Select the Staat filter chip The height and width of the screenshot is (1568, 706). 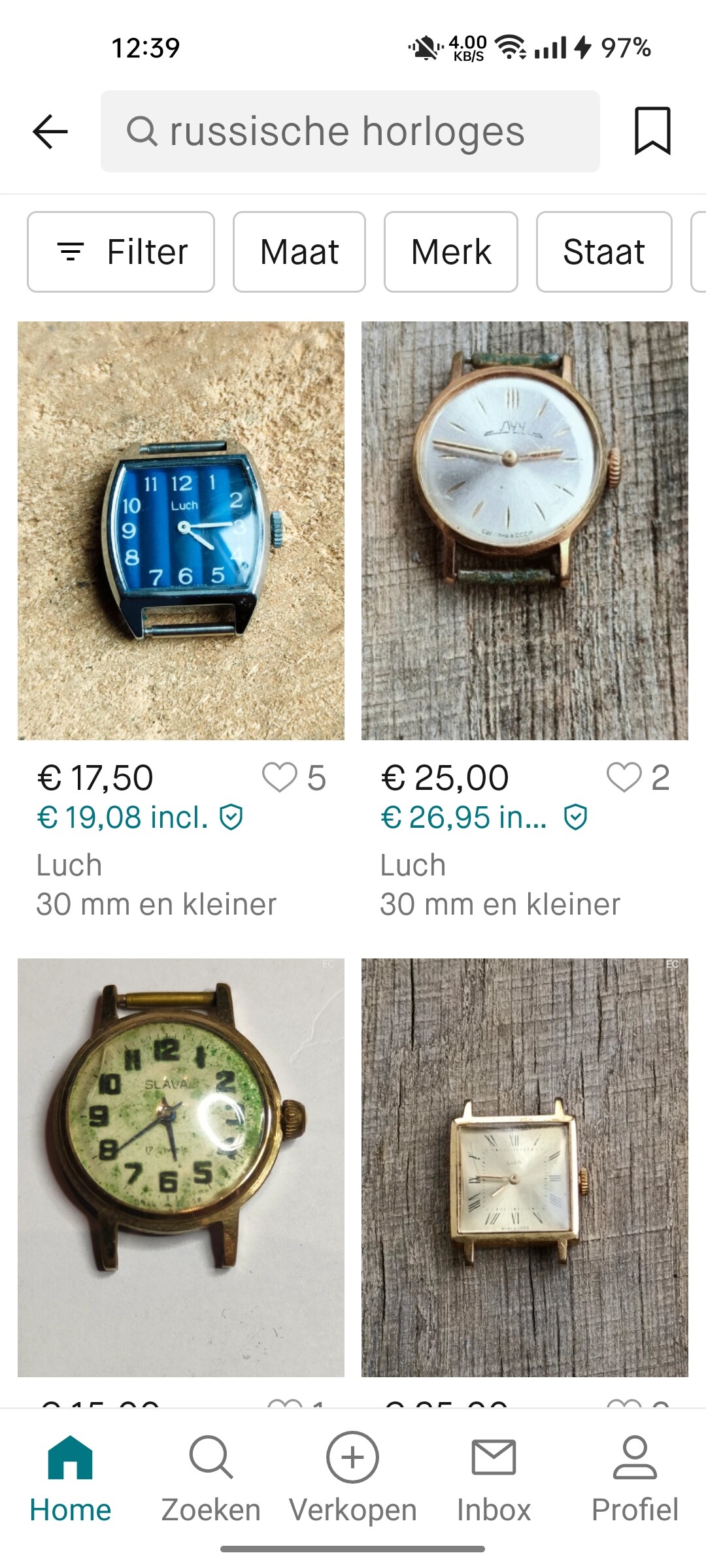(x=604, y=252)
